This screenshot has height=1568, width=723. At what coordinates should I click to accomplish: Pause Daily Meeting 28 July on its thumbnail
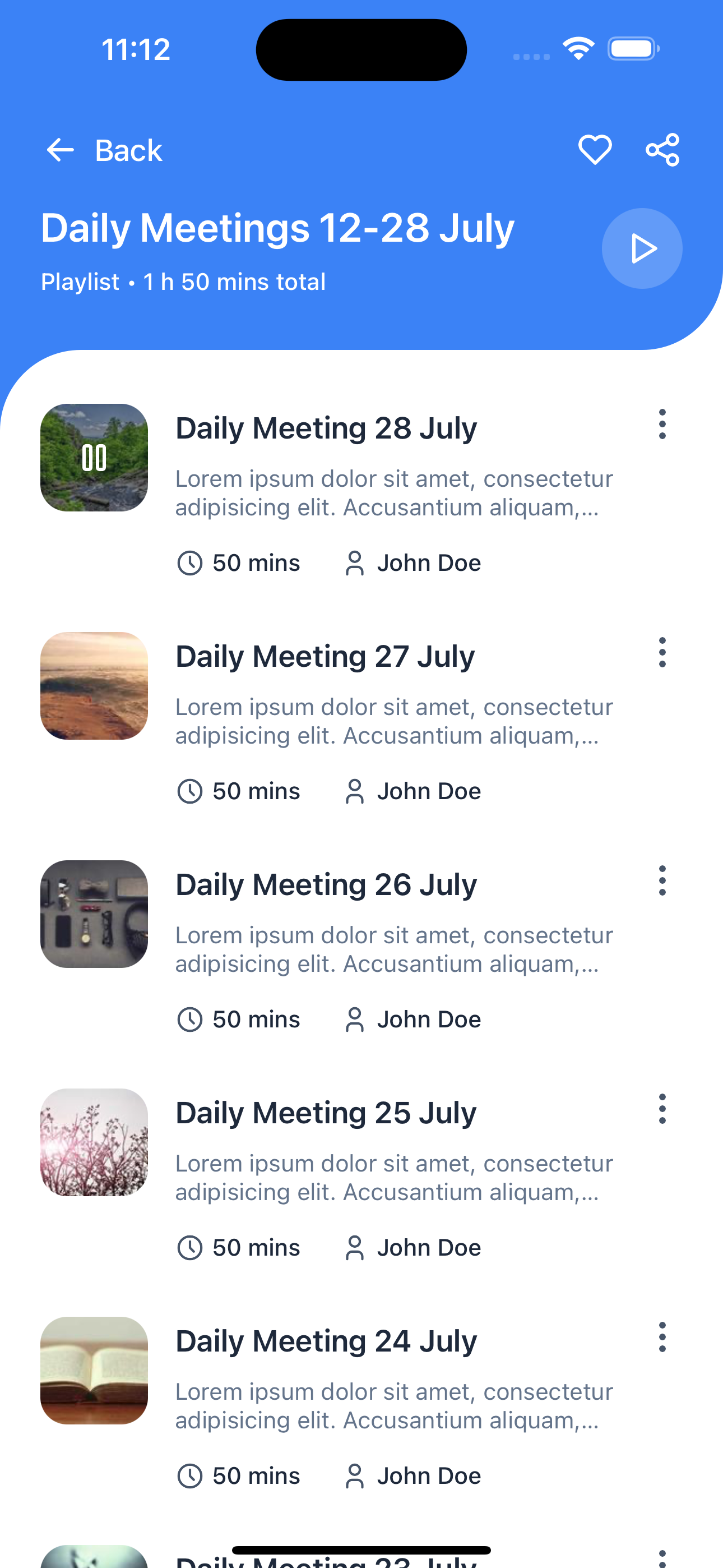pyautogui.click(x=94, y=458)
